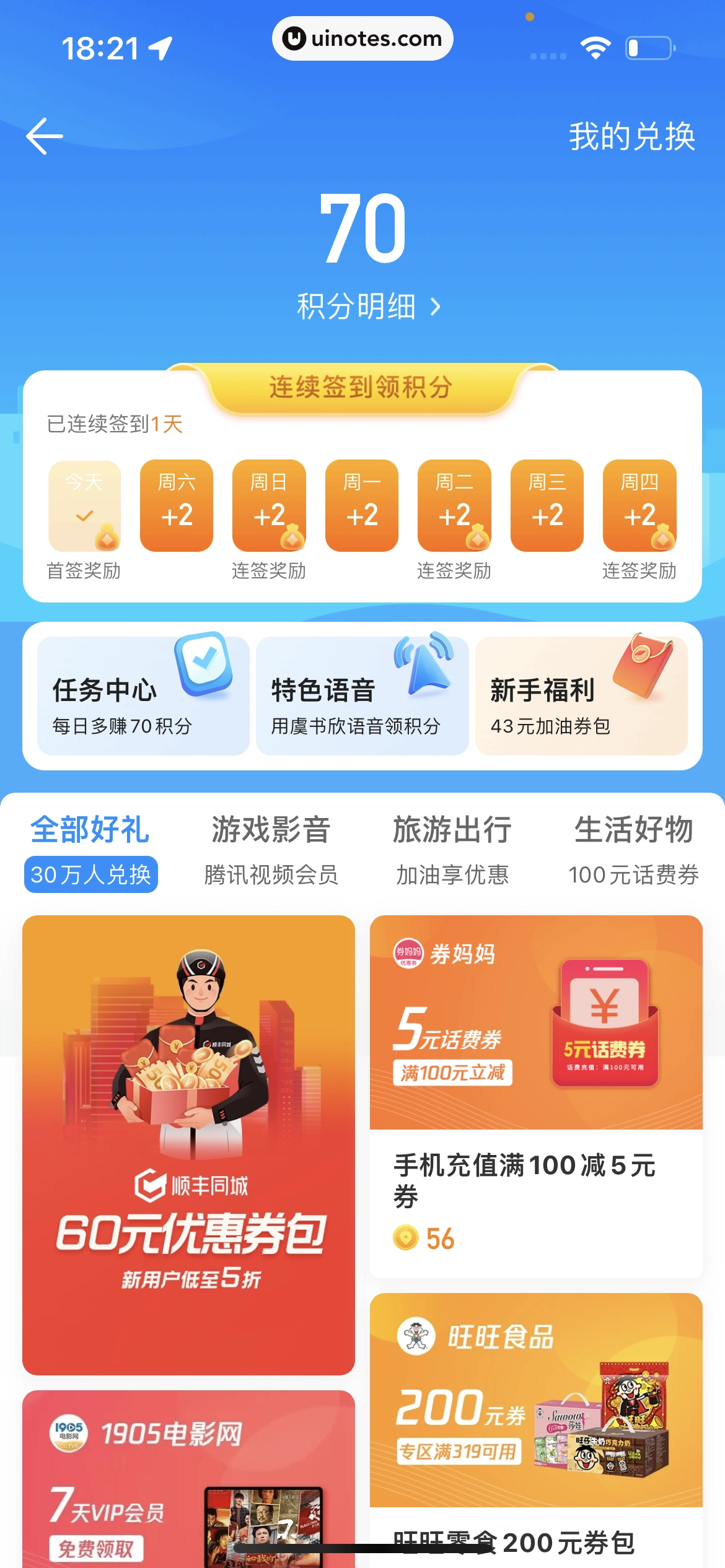
Task: Open 我的兑换 page
Action: pos(631,136)
